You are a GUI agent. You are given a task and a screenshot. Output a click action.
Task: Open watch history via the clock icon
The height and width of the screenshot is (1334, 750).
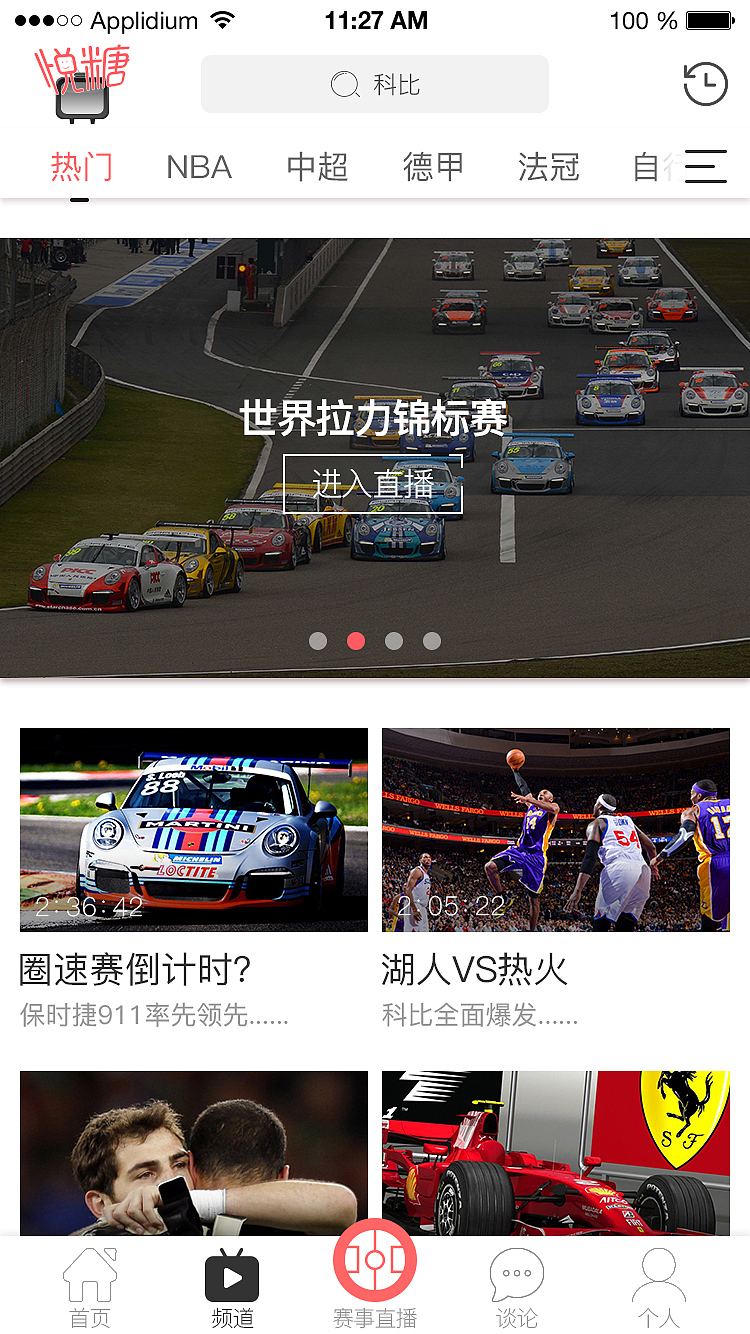705,84
